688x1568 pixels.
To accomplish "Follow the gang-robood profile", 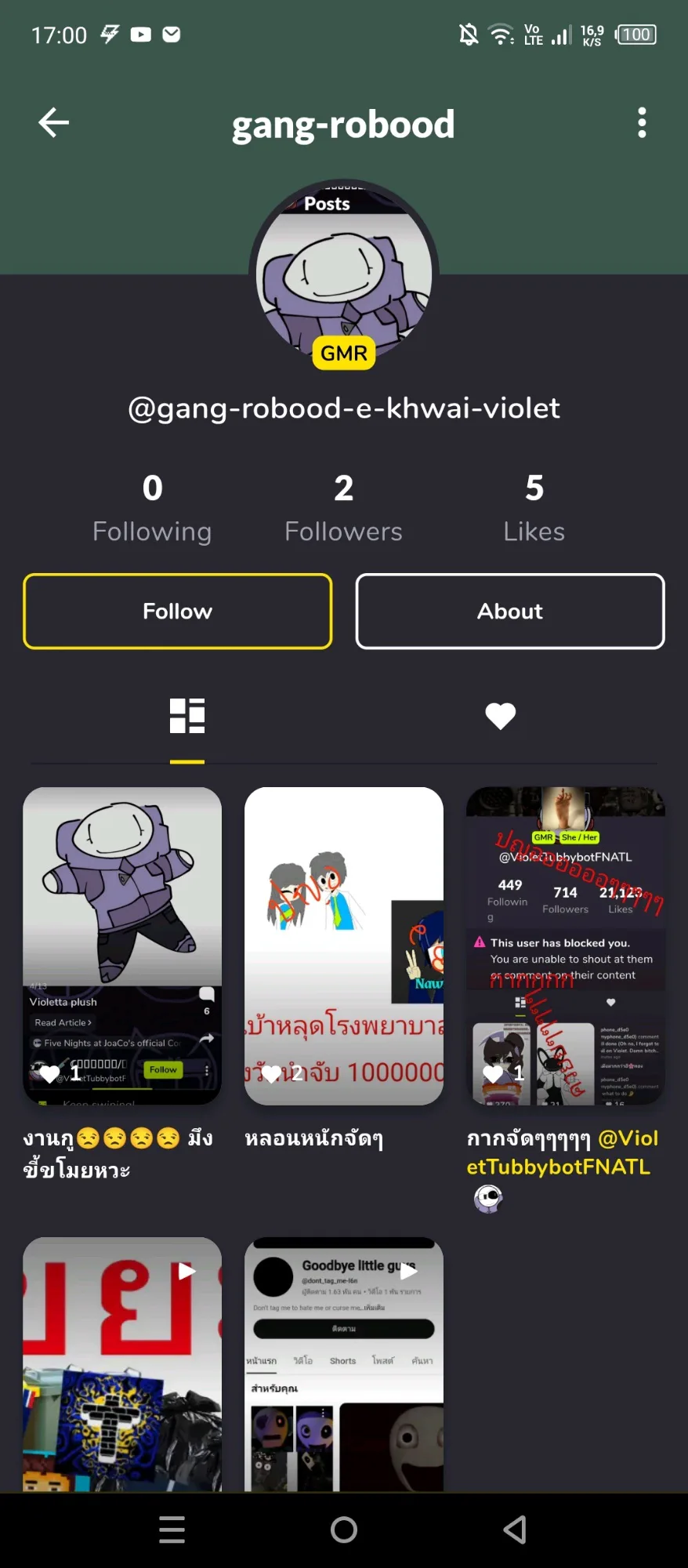I will [178, 612].
